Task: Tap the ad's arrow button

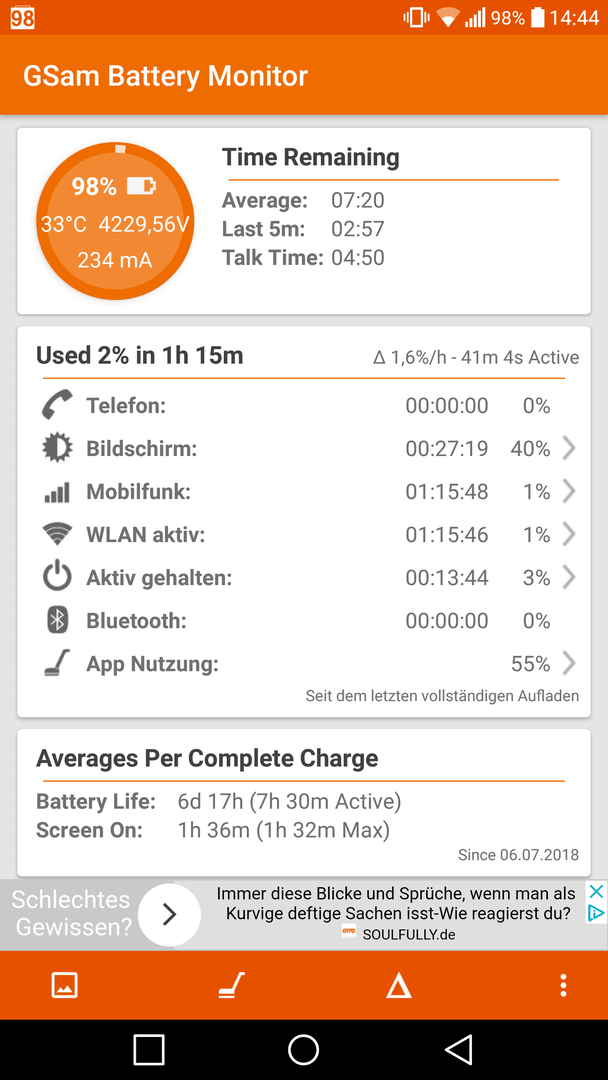Action: (169, 915)
